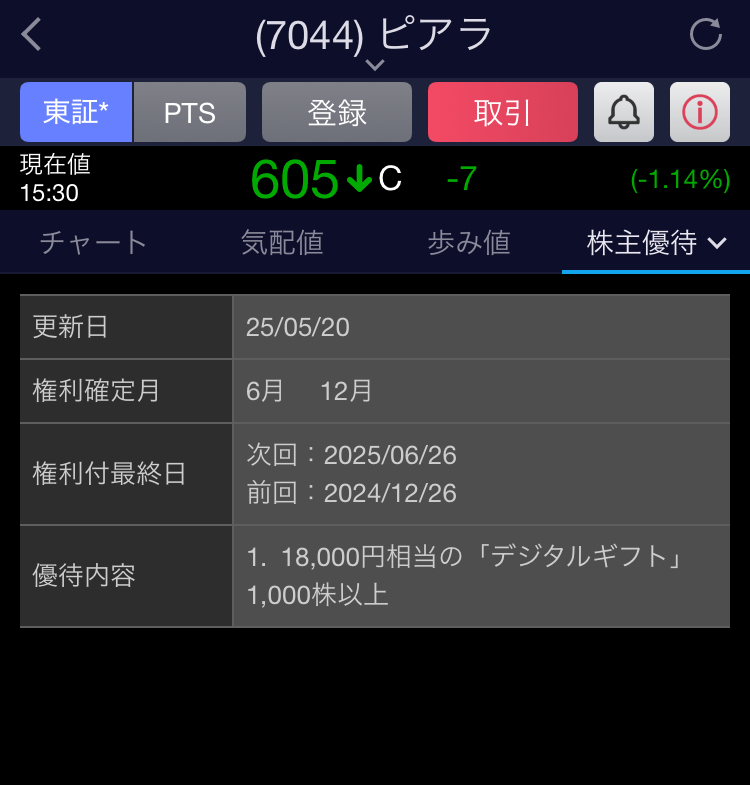Open notifications via the bell icon
This screenshot has height=785, width=750.
pos(623,112)
